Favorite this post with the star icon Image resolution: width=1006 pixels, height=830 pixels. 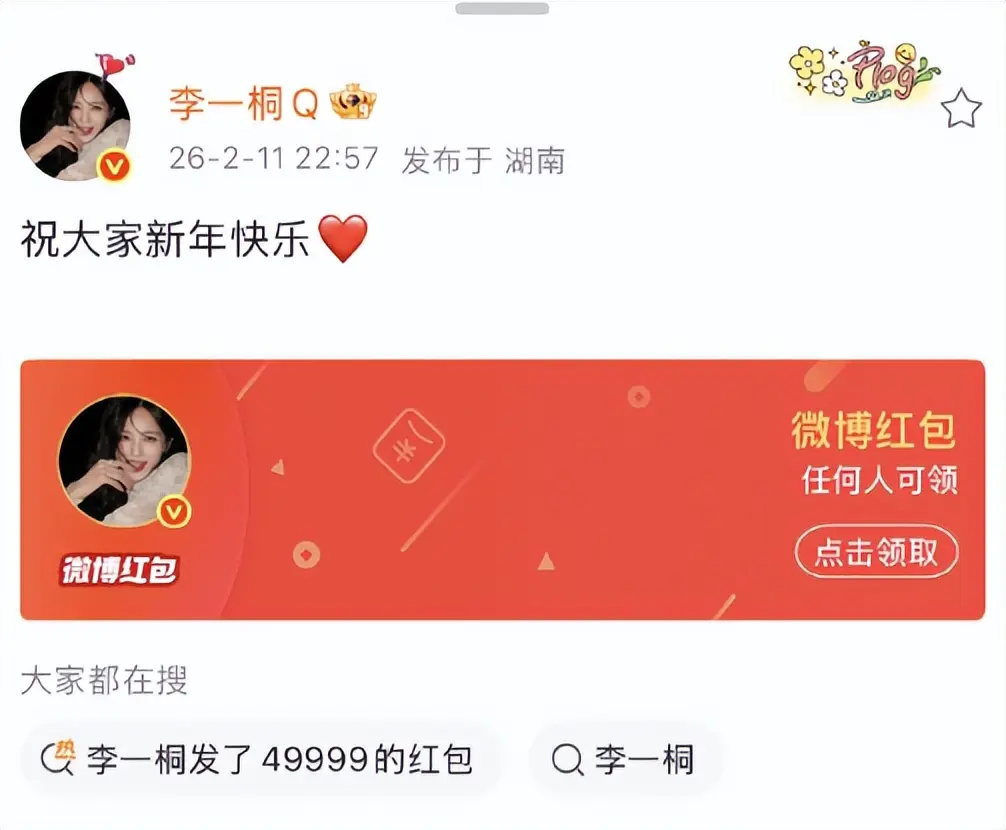pos(962,108)
